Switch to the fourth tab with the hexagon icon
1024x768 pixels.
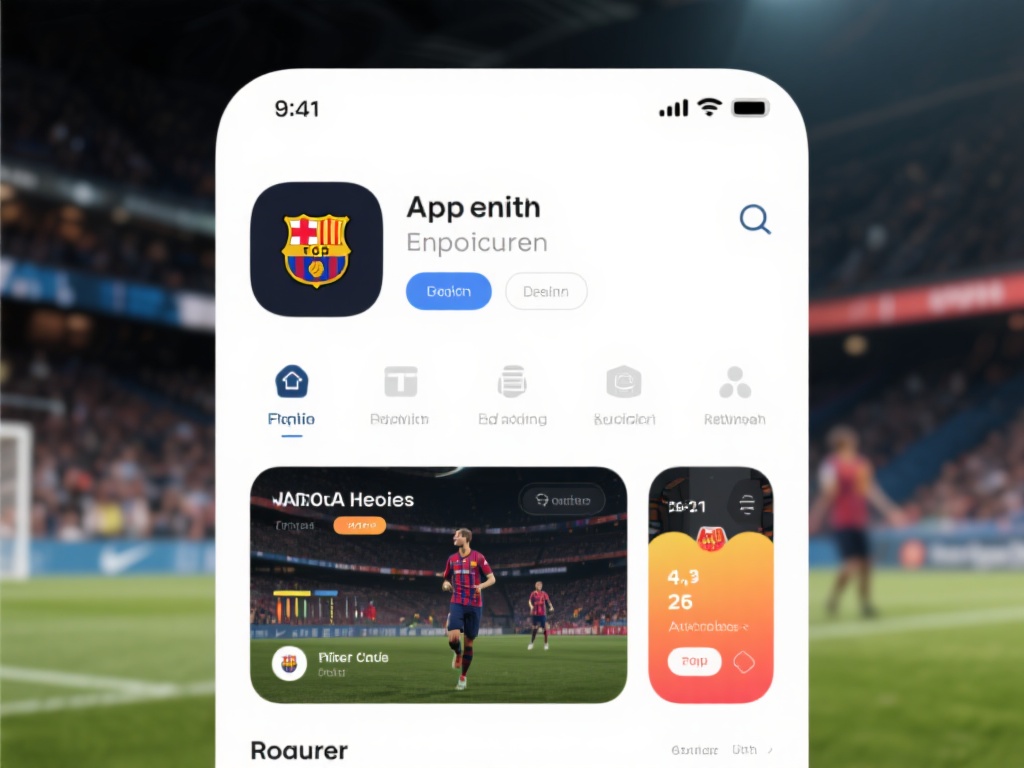[624, 395]
